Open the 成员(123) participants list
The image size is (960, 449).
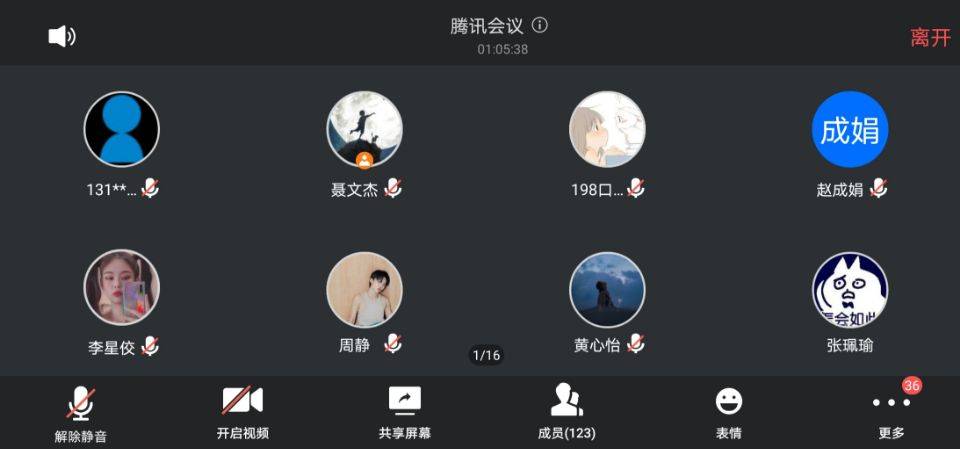coord(566,412)
